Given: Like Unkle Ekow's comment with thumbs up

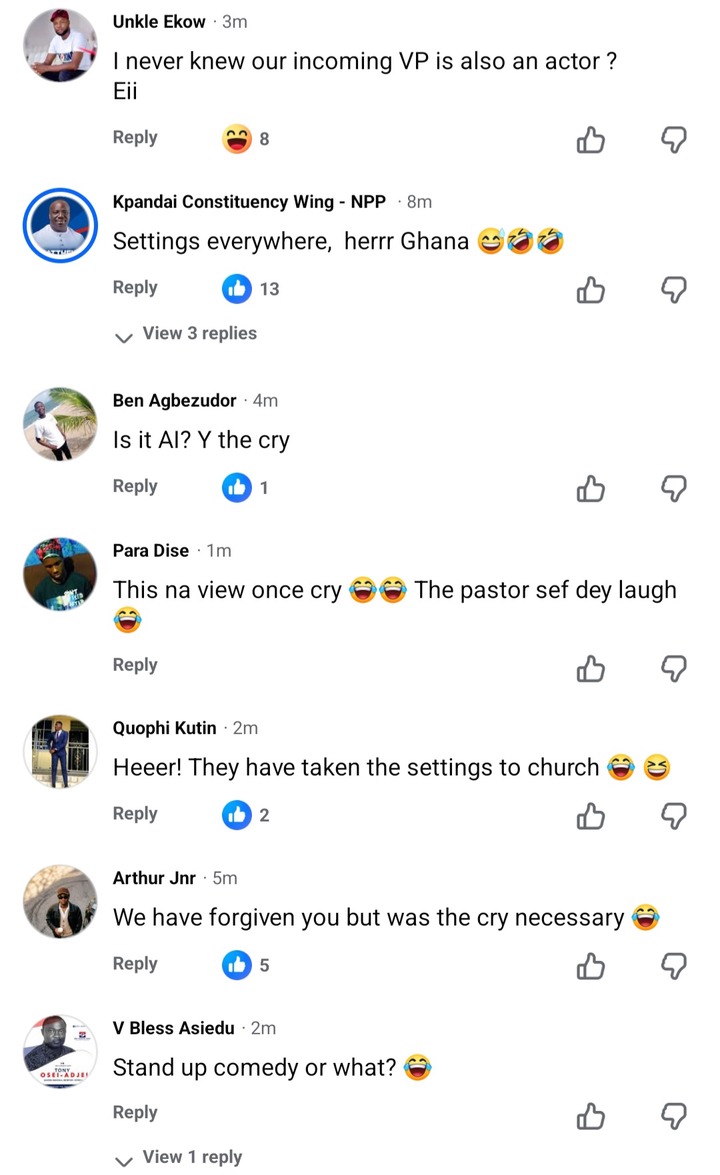Looking at the screenshot, I should click(x=591, y=141).
